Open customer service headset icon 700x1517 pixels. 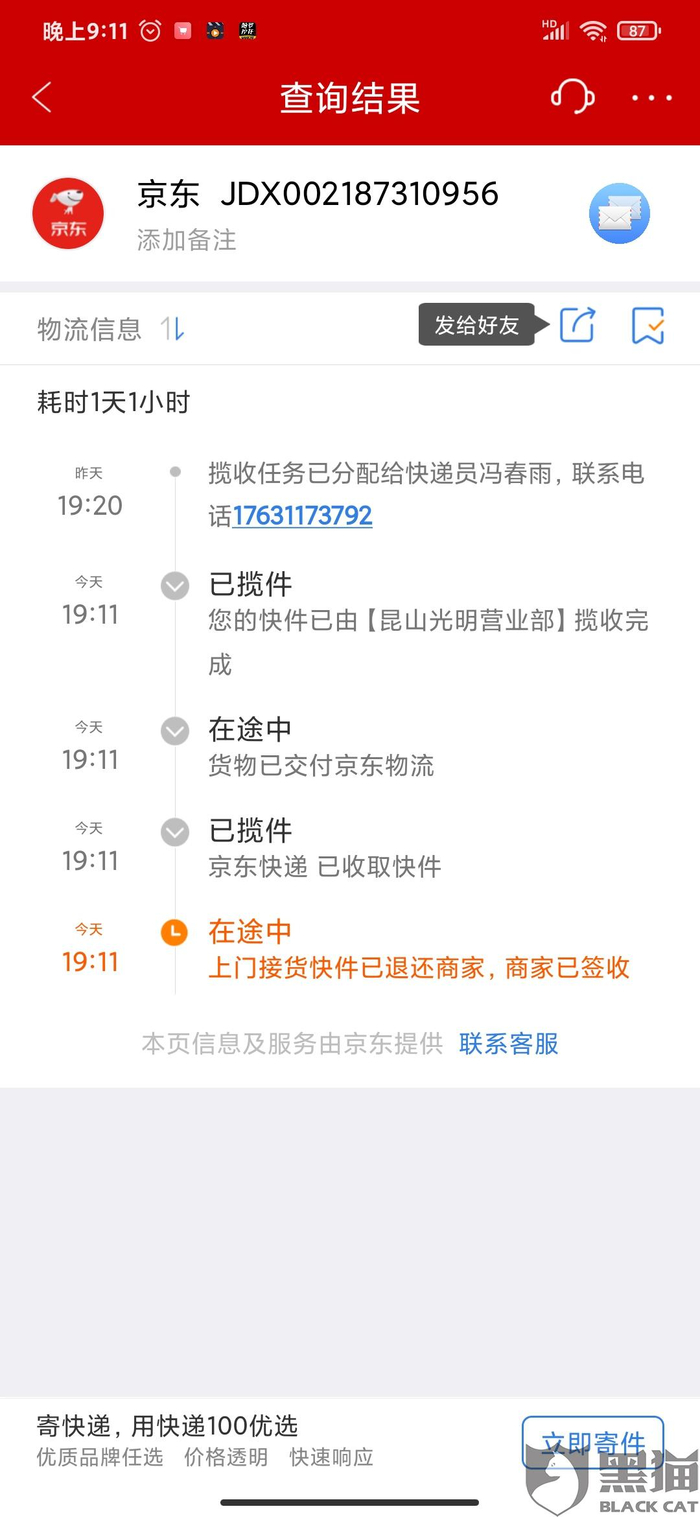(x=573, y=97)
